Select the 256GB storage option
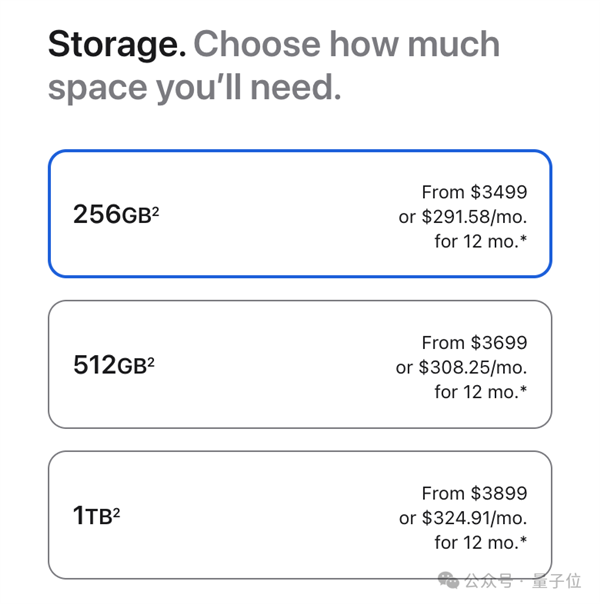The height and width of the screenshot is (604, 600). (x=300, y=214)
